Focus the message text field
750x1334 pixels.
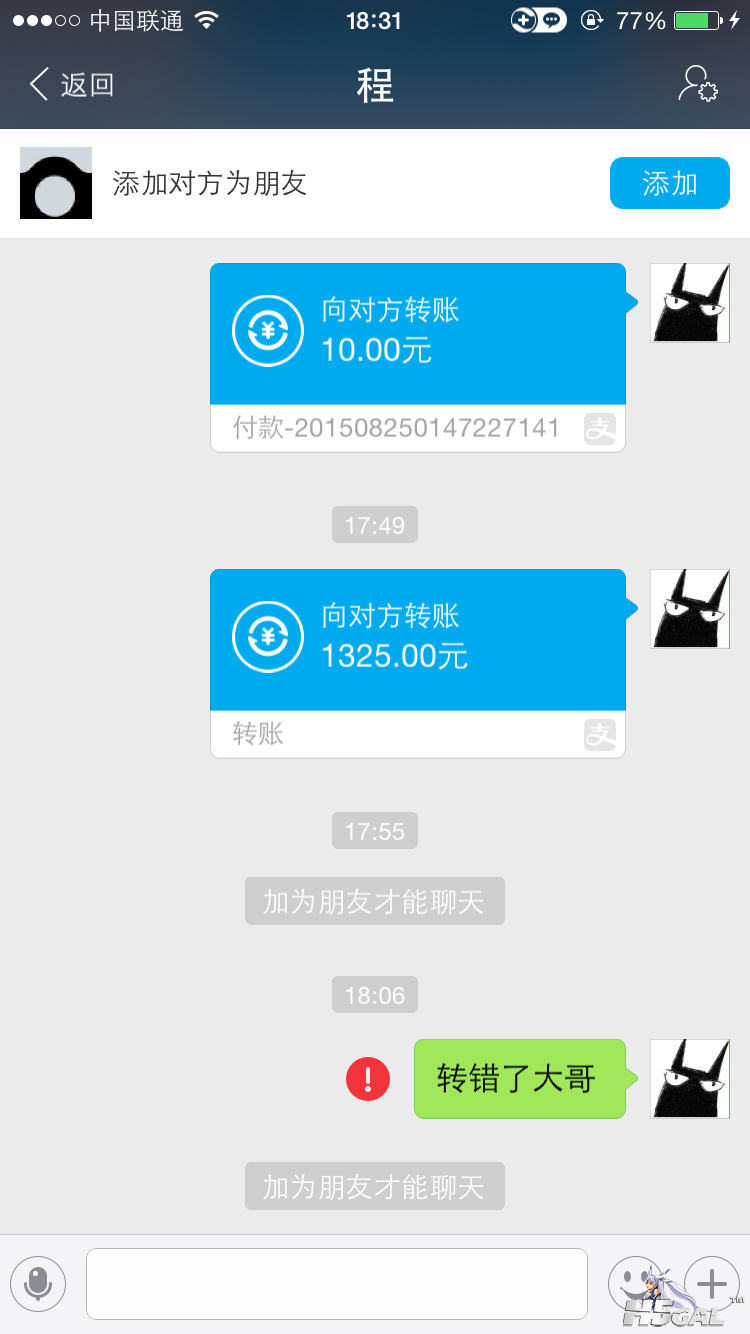click(336, 1283)
